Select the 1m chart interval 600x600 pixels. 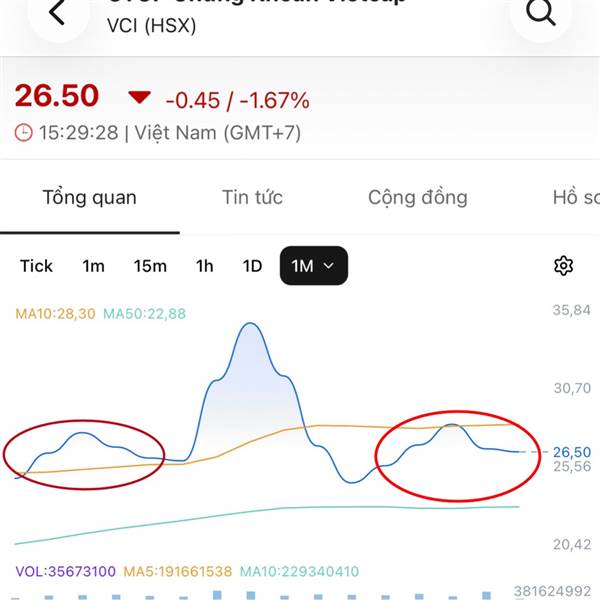pyautogui.click(x=93, y=265)
